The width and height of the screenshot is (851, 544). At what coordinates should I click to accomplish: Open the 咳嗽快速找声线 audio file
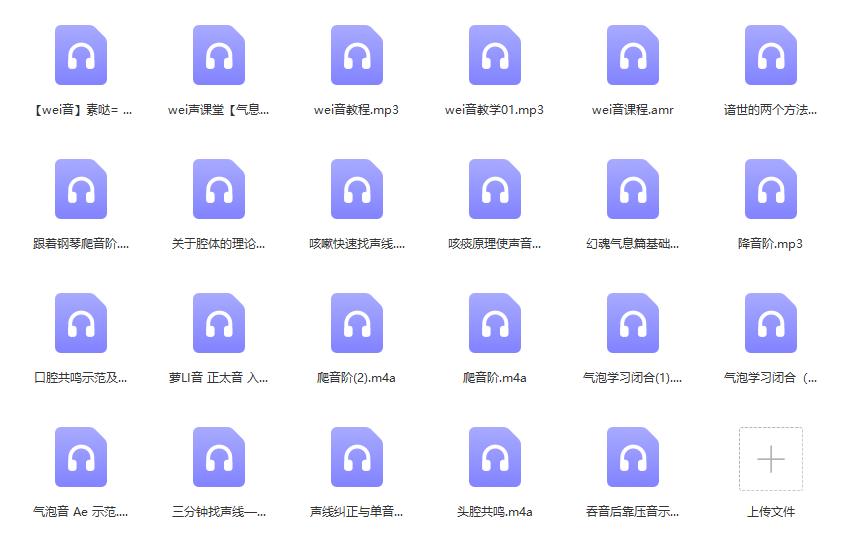357,190
